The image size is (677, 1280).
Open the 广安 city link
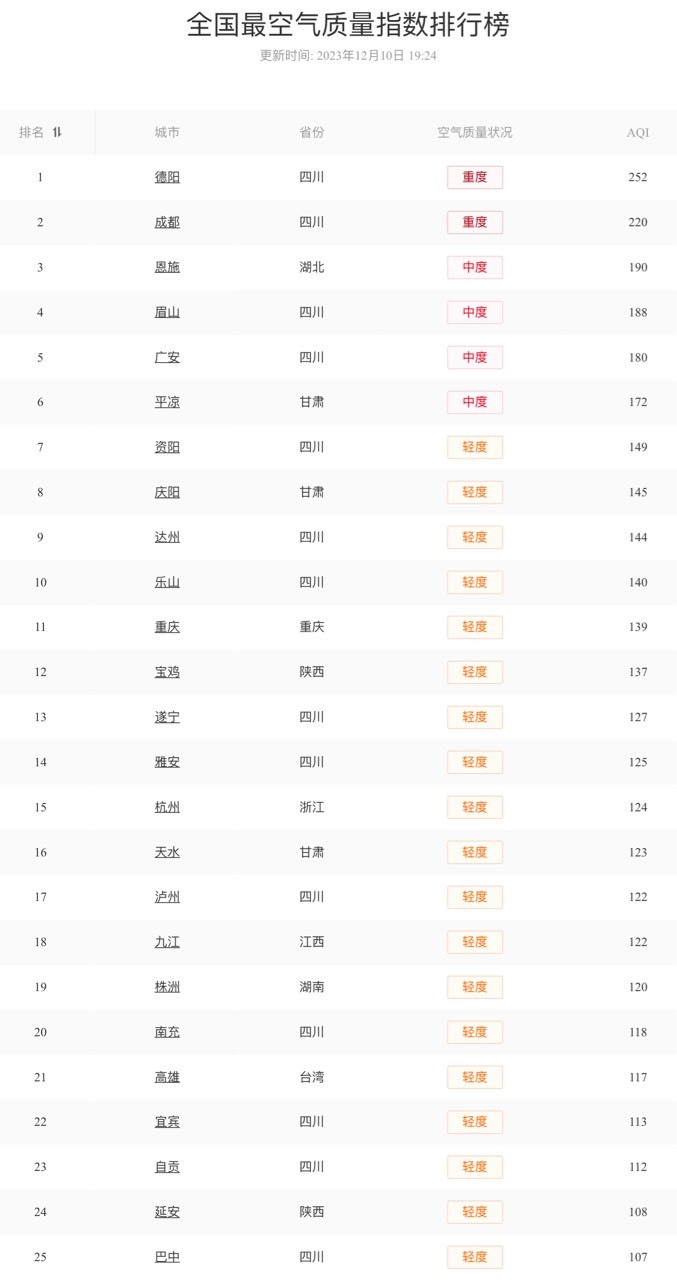click(167, 357)
